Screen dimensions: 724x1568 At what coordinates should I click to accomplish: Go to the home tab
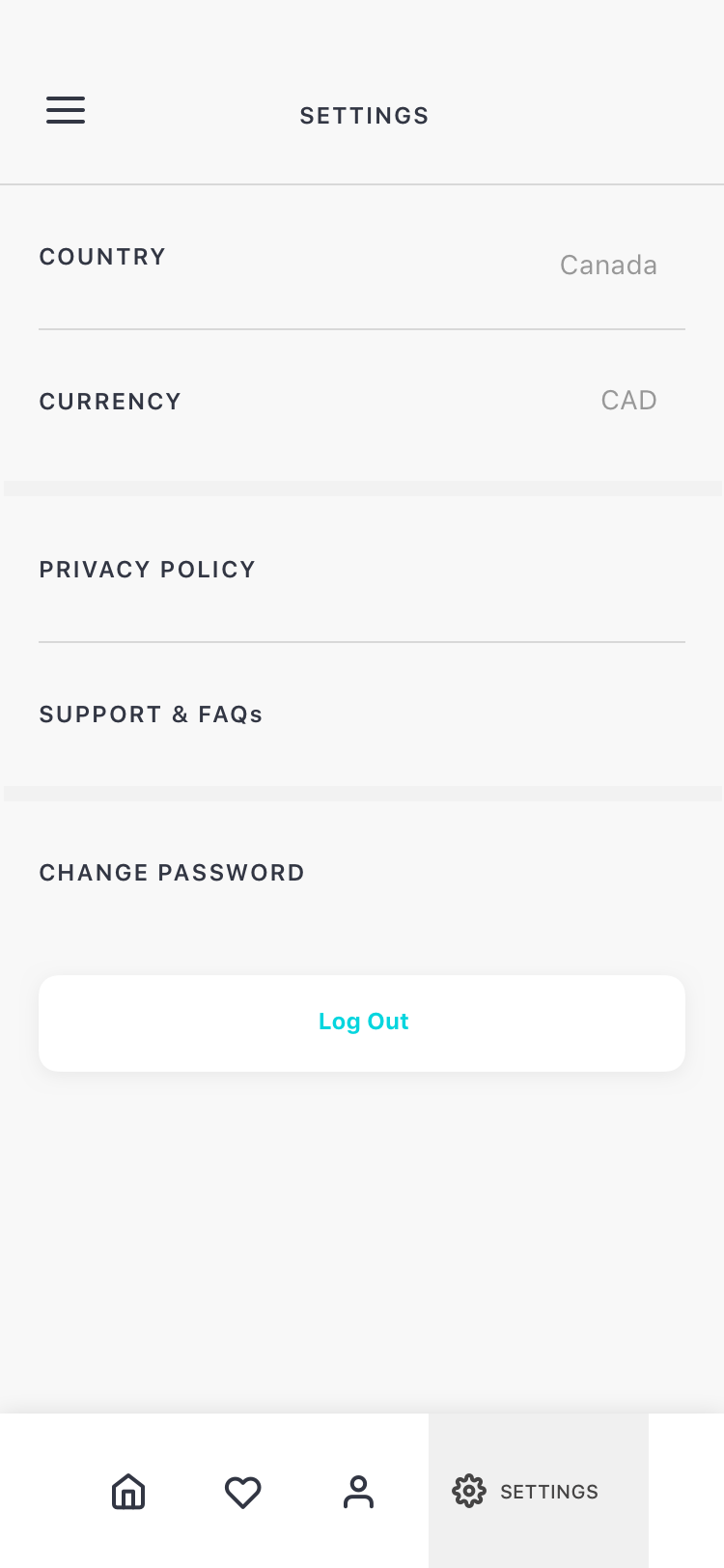128,1492
